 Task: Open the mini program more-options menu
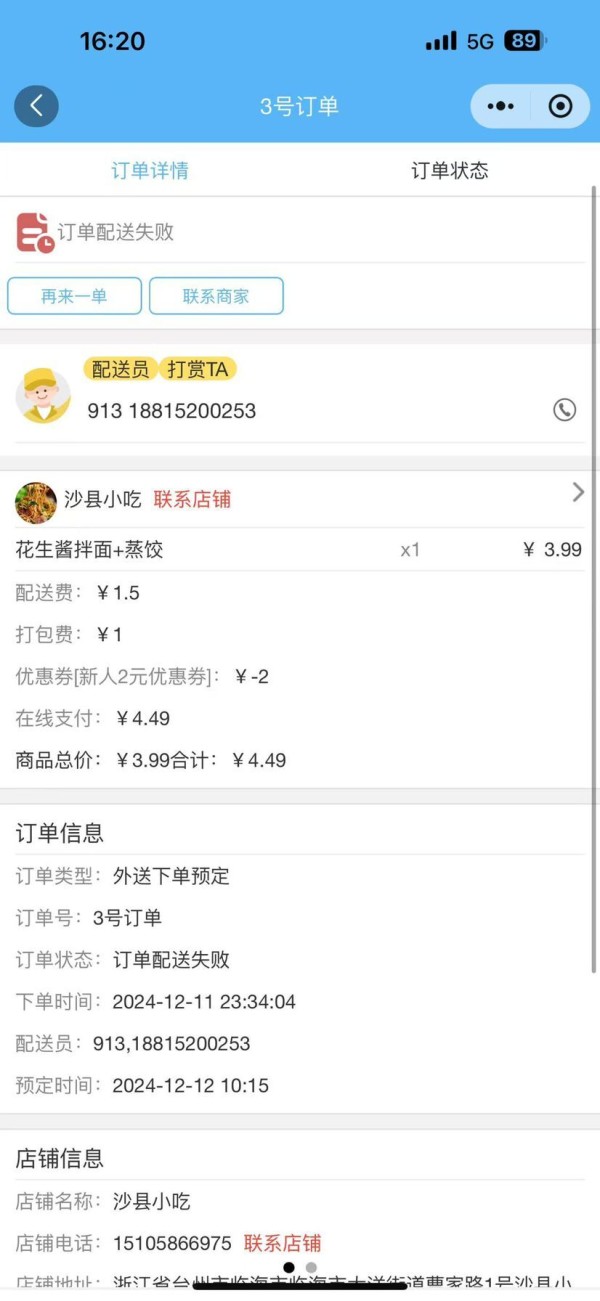coord(500,106)
